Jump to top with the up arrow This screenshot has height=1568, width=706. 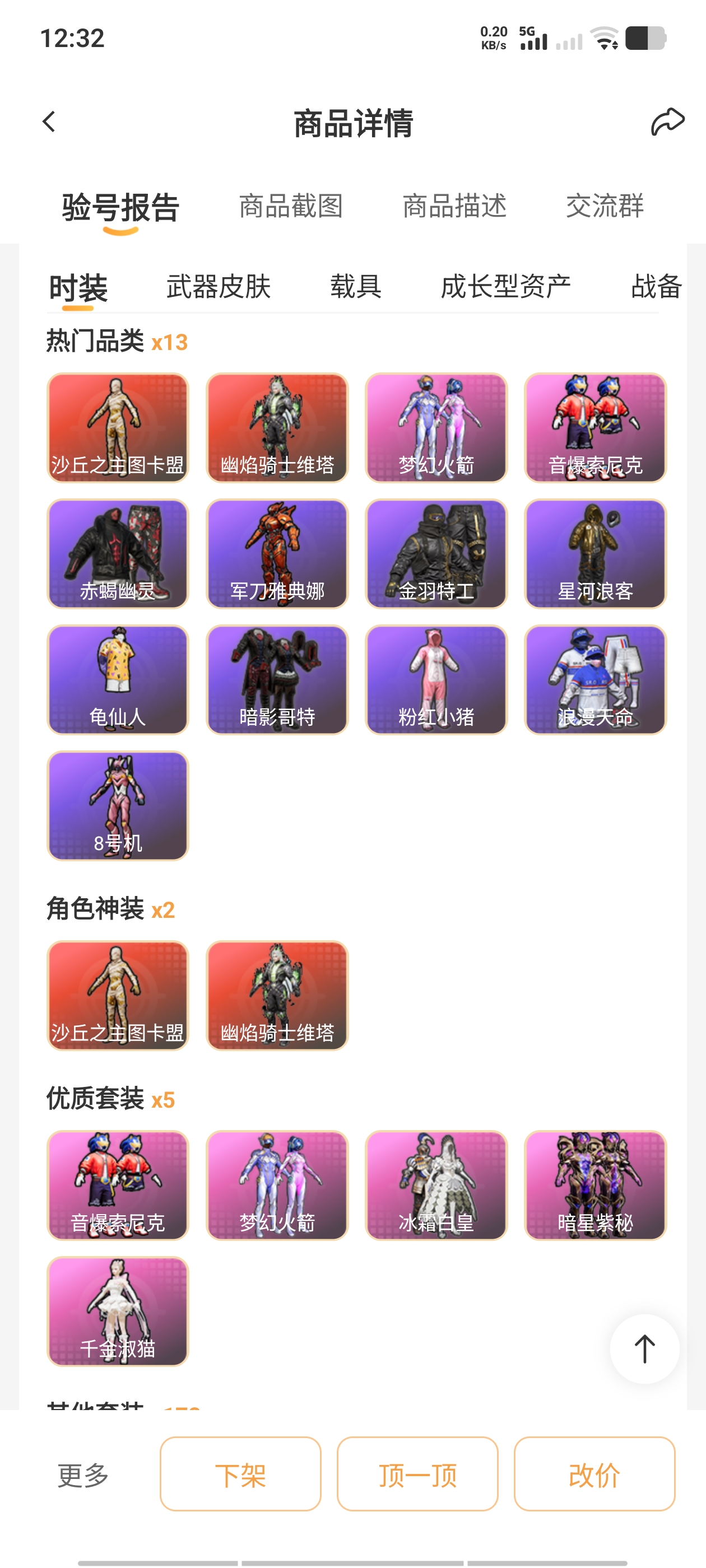click(644, 1349)
